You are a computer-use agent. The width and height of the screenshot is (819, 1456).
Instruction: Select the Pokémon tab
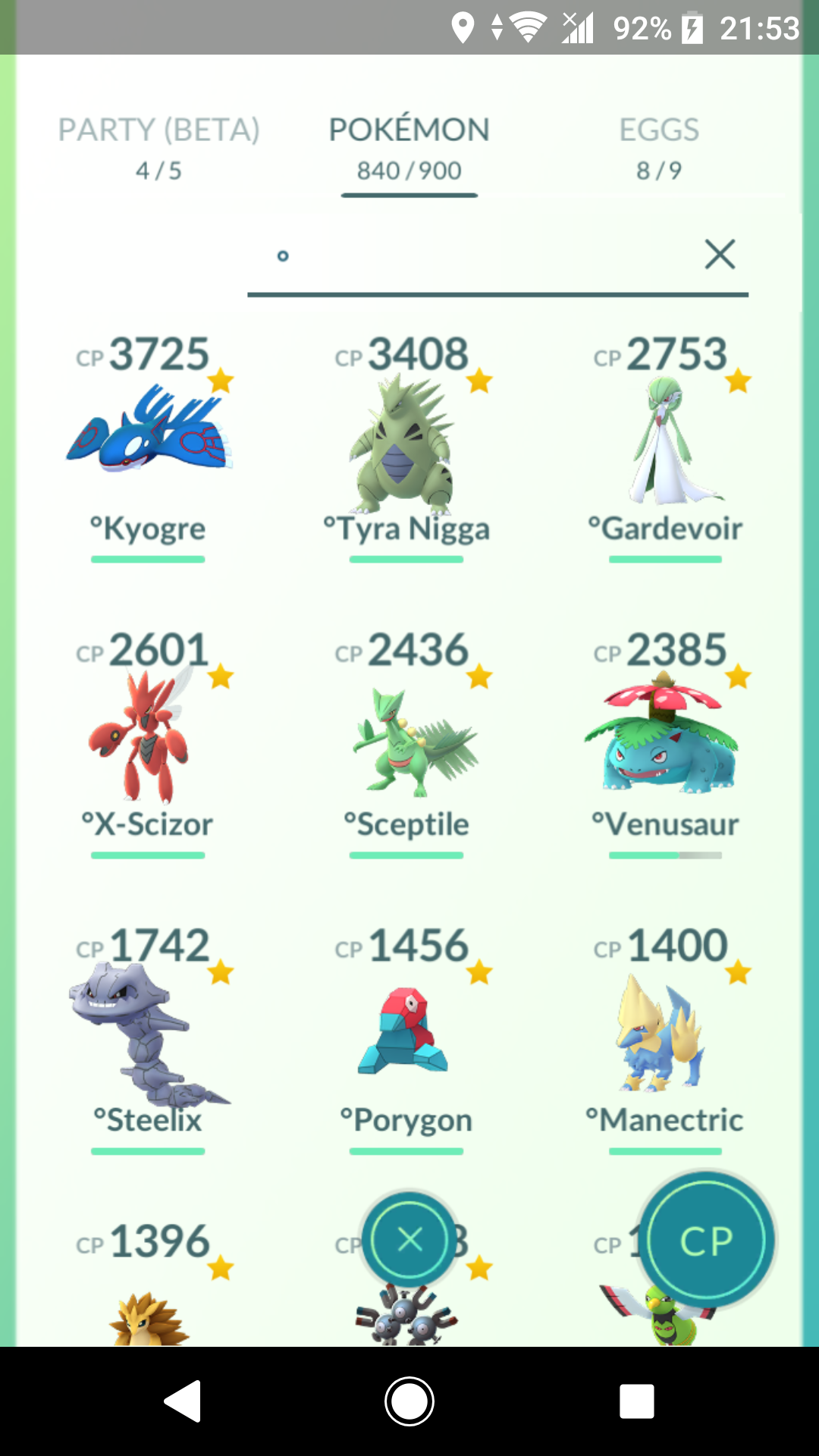tap(409, 149)
